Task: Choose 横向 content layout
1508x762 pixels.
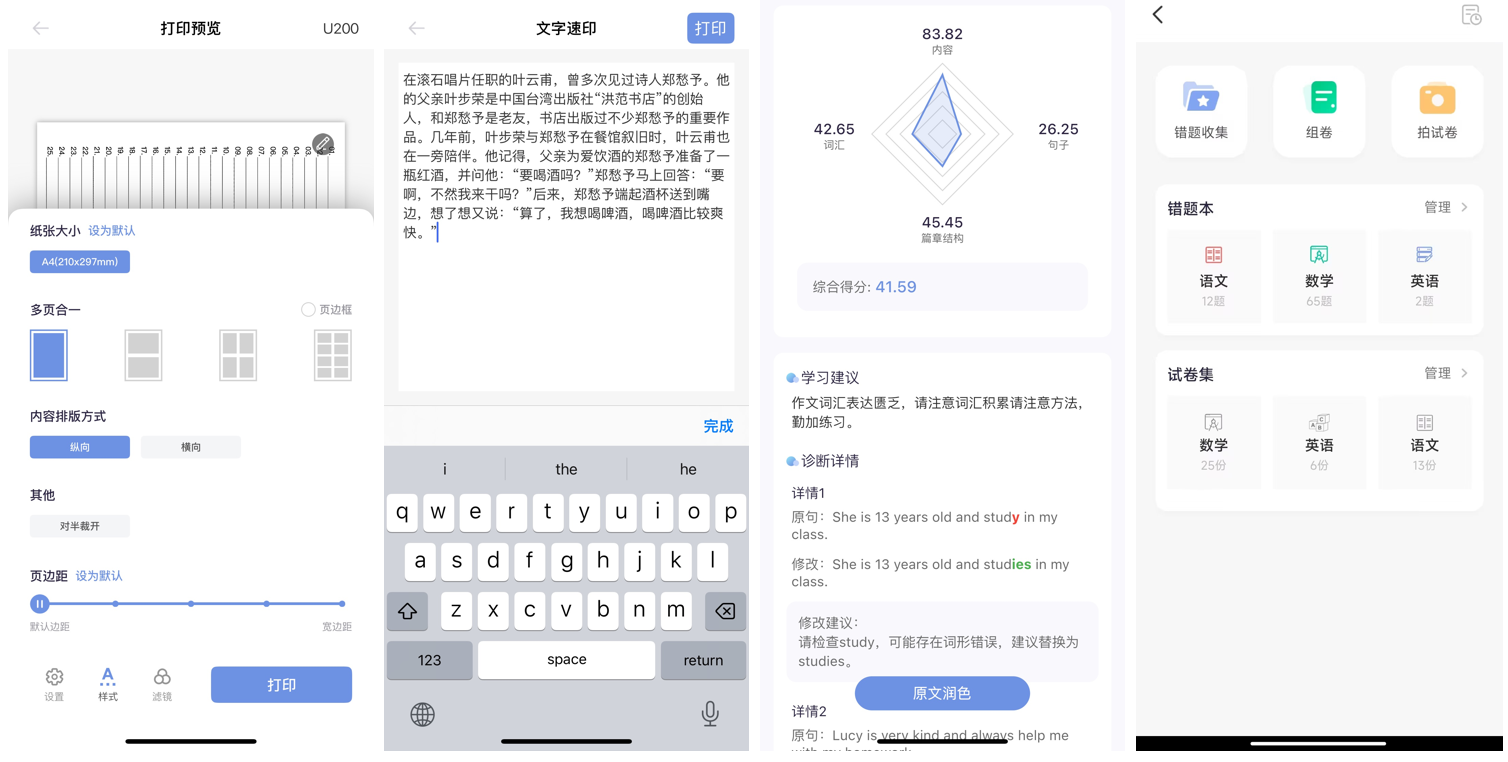Action: click(x=190, y=447)
